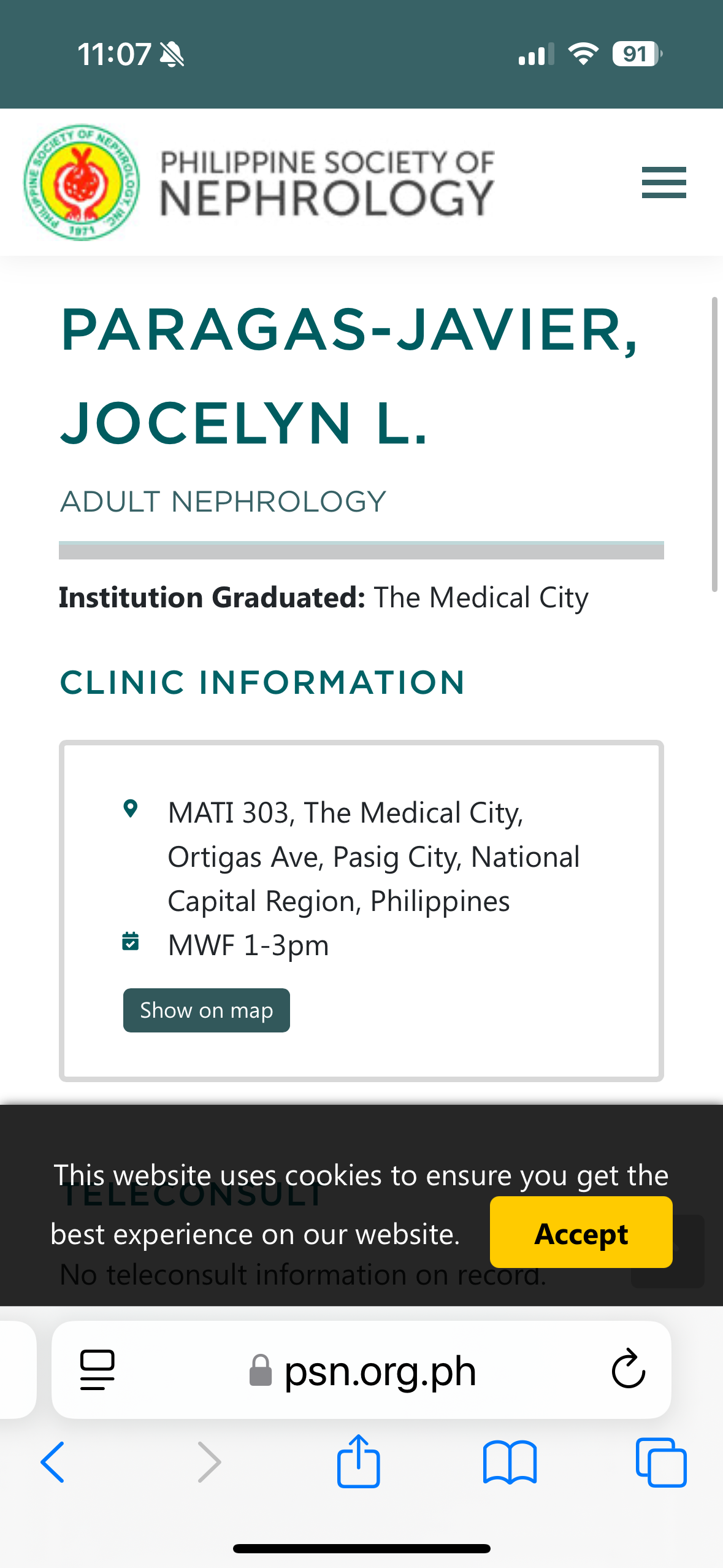The height and width of the screenshot is (1568, 723).
Task: Accept the cookies notice
Action: [x=581, y=1232]
